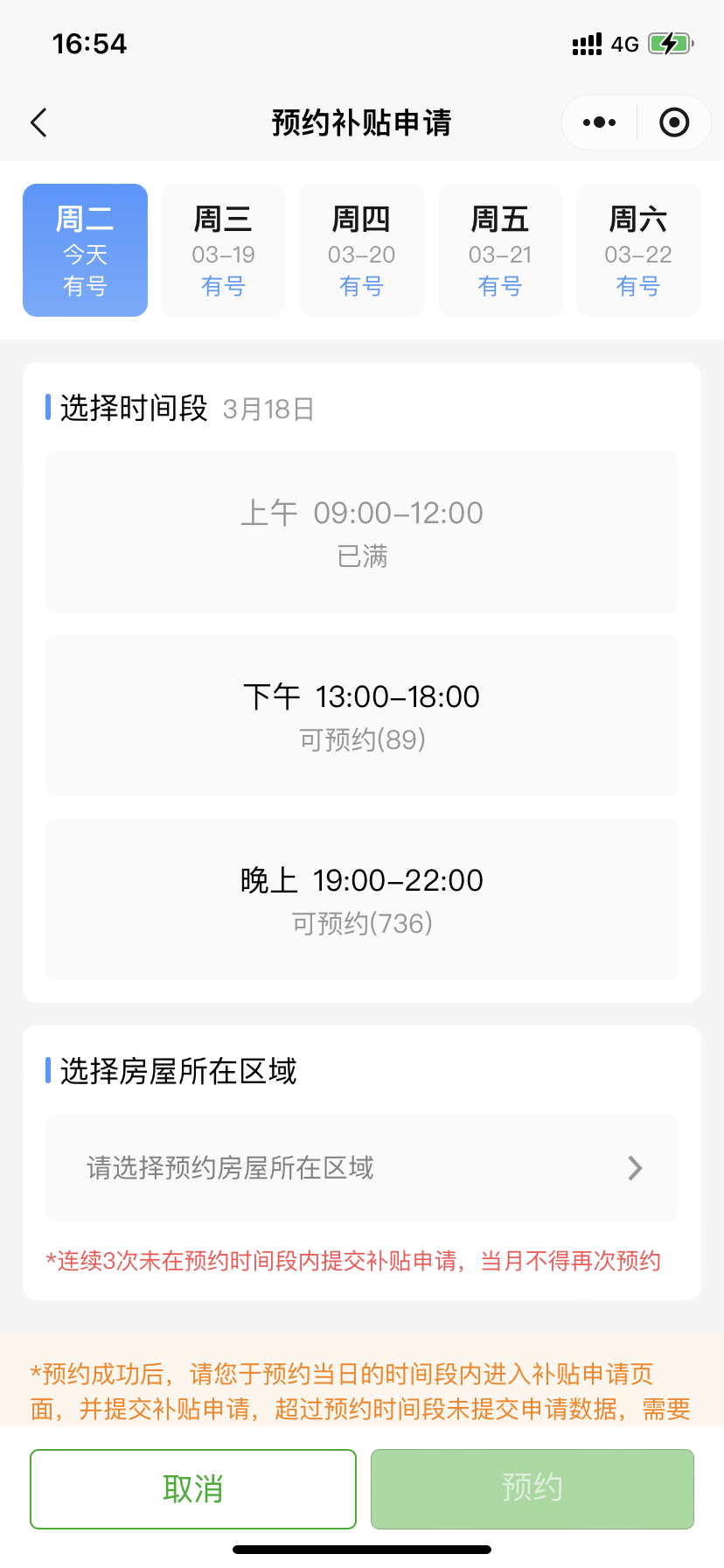Image resolution: width=724 pixels, height=1568 pixels.
Task: Open the 请选择预约房屋所在区域 picker
Action: pos(362,1168)
